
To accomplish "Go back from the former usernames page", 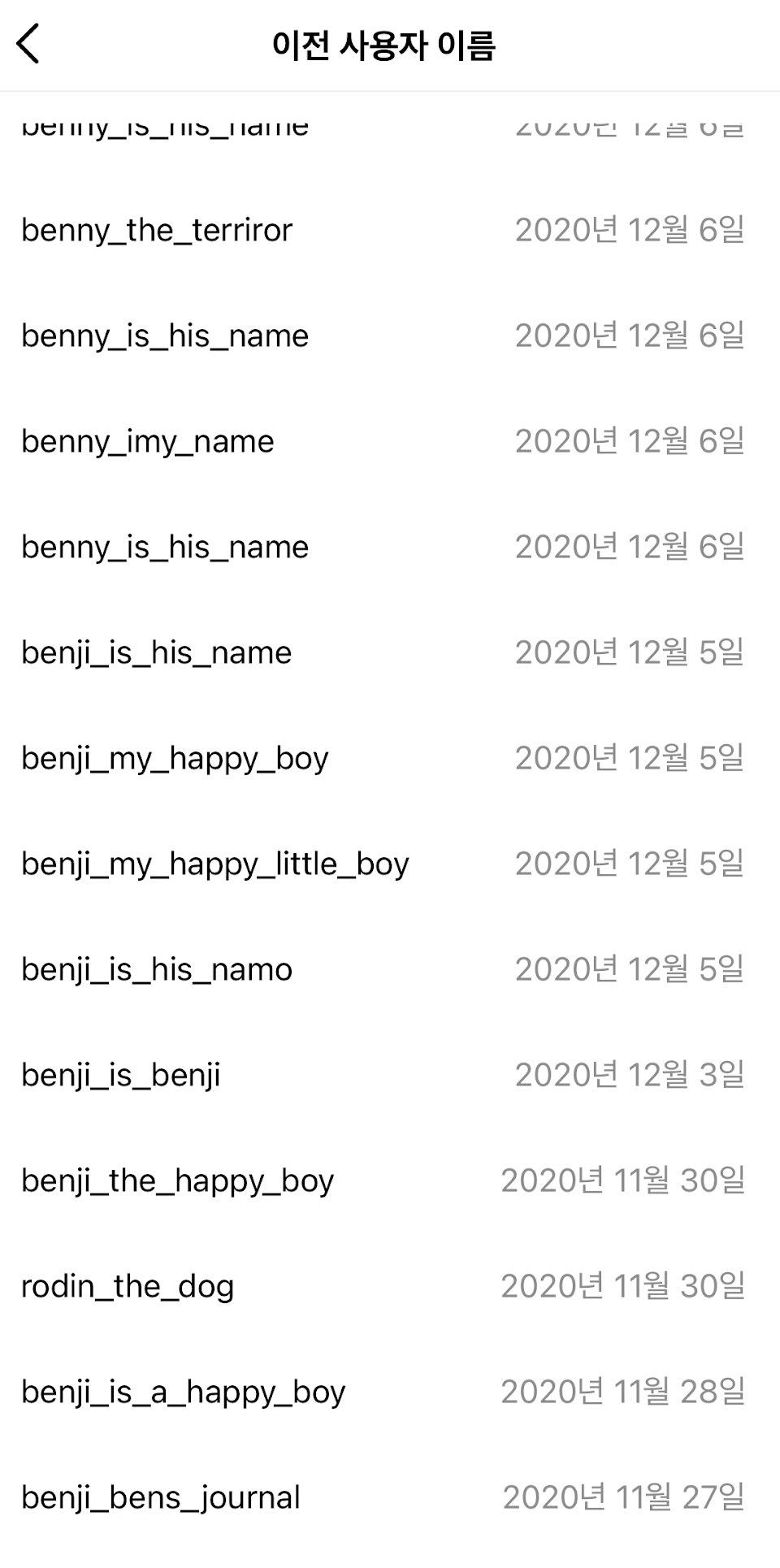I will pyautogui.click(x=28, y=44).
